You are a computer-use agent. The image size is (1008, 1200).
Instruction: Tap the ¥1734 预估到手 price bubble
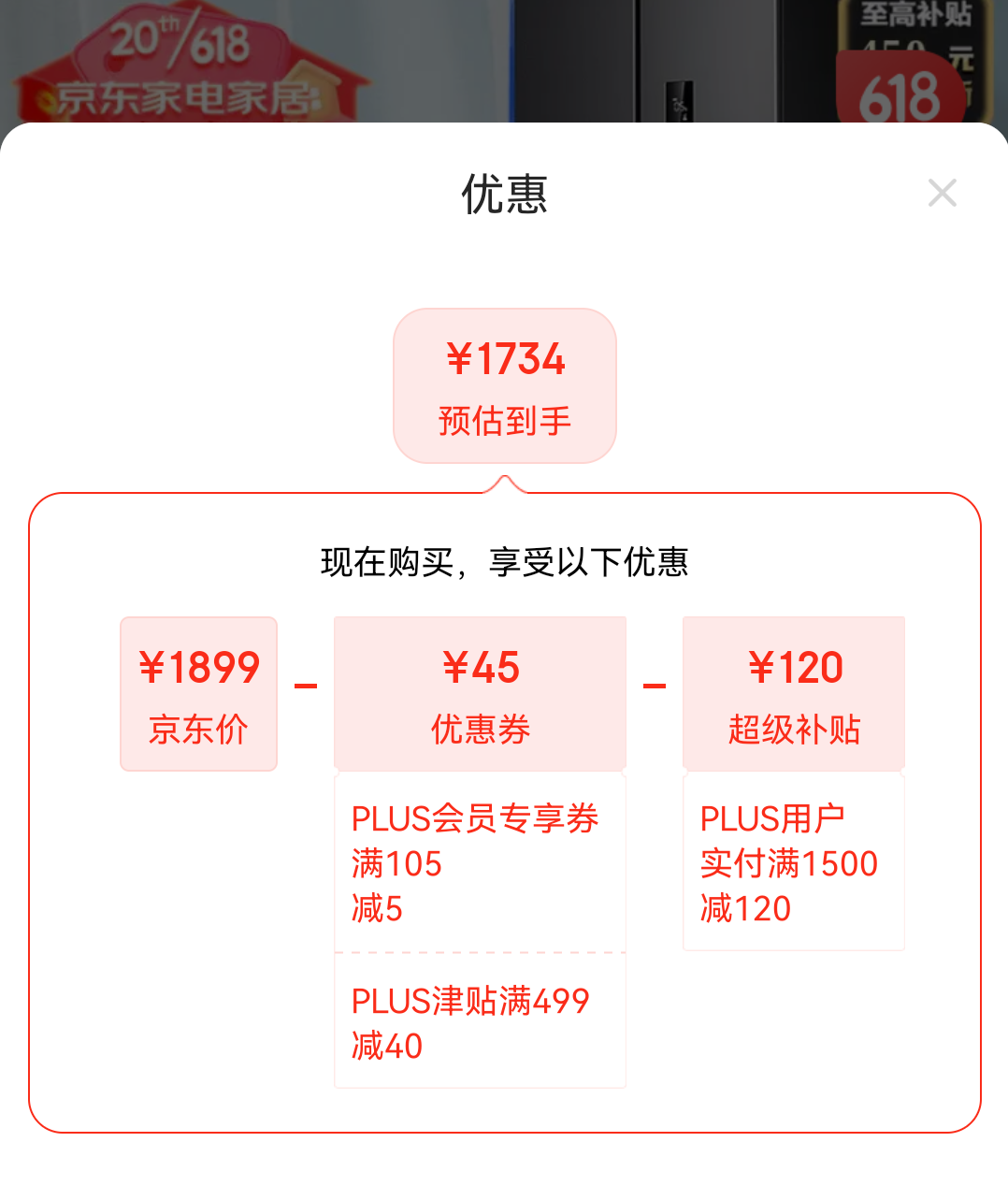504,385
